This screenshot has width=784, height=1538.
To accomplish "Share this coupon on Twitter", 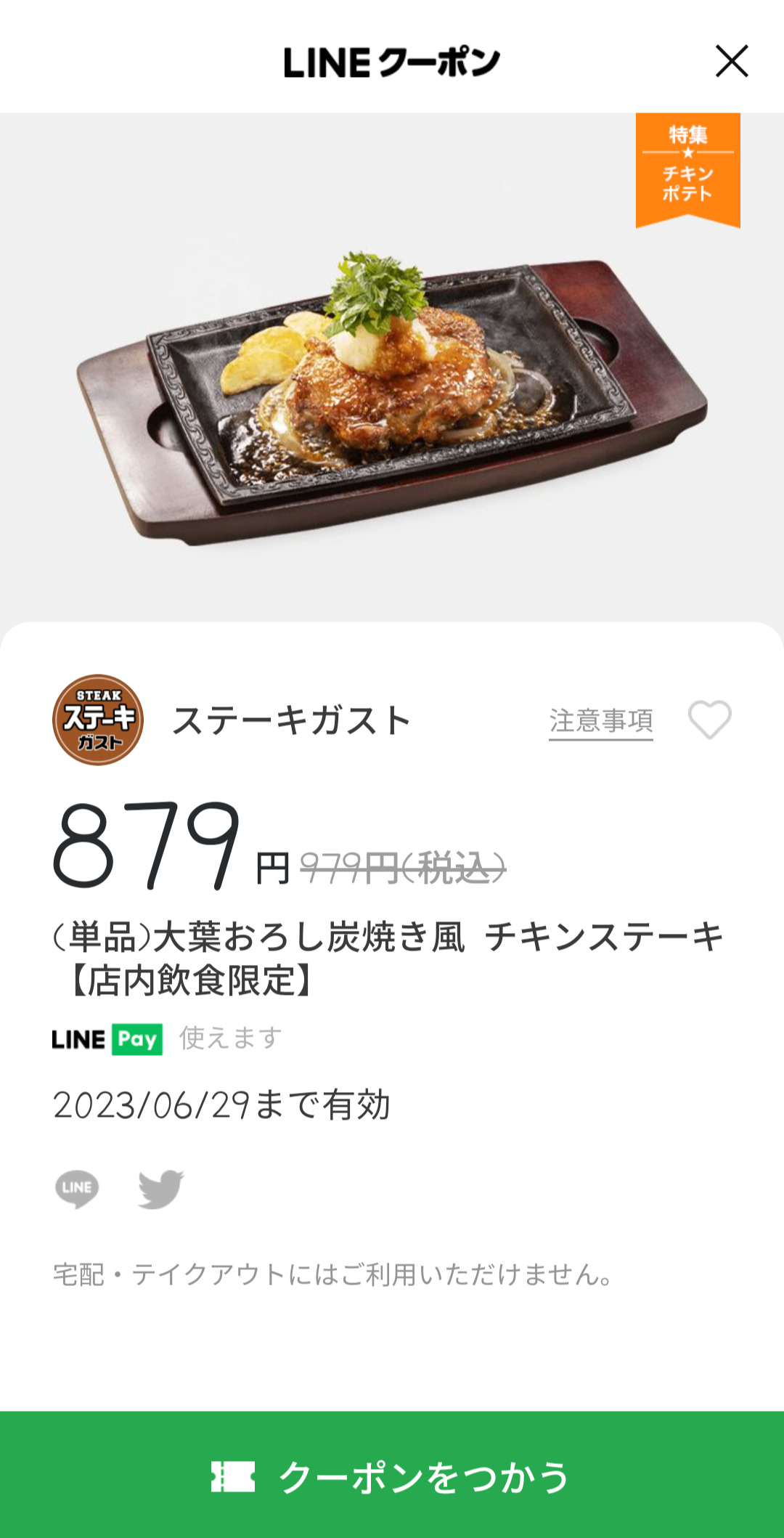I will (160, 1189).
